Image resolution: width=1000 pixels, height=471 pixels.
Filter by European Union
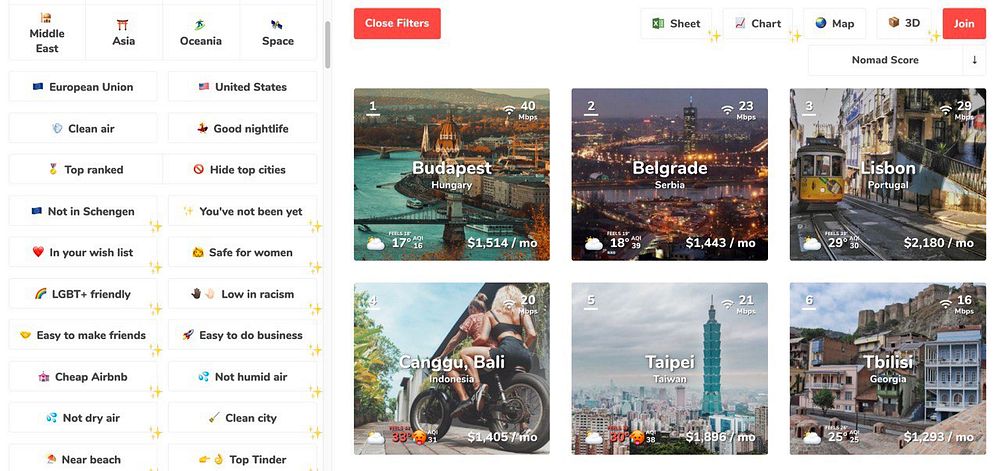[82, 87]
